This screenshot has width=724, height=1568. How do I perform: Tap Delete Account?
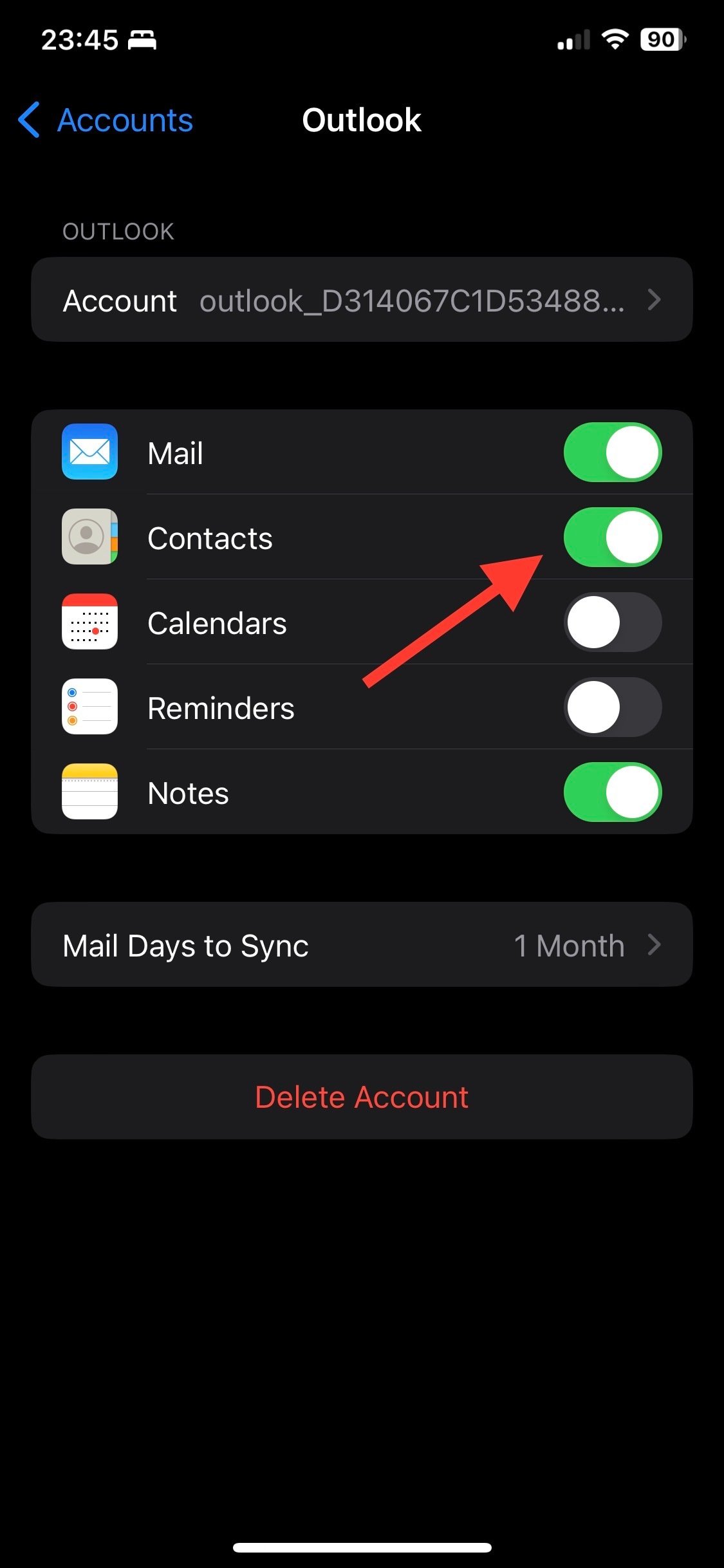(362, 1097)
